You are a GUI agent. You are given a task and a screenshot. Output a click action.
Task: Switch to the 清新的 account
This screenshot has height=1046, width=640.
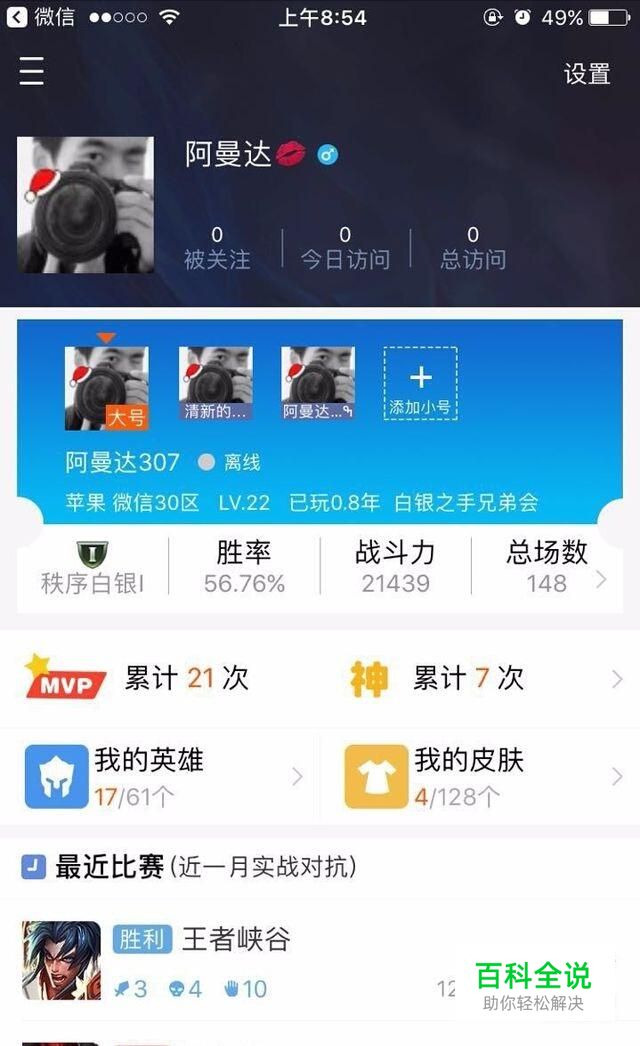click(x=215, y=384)
